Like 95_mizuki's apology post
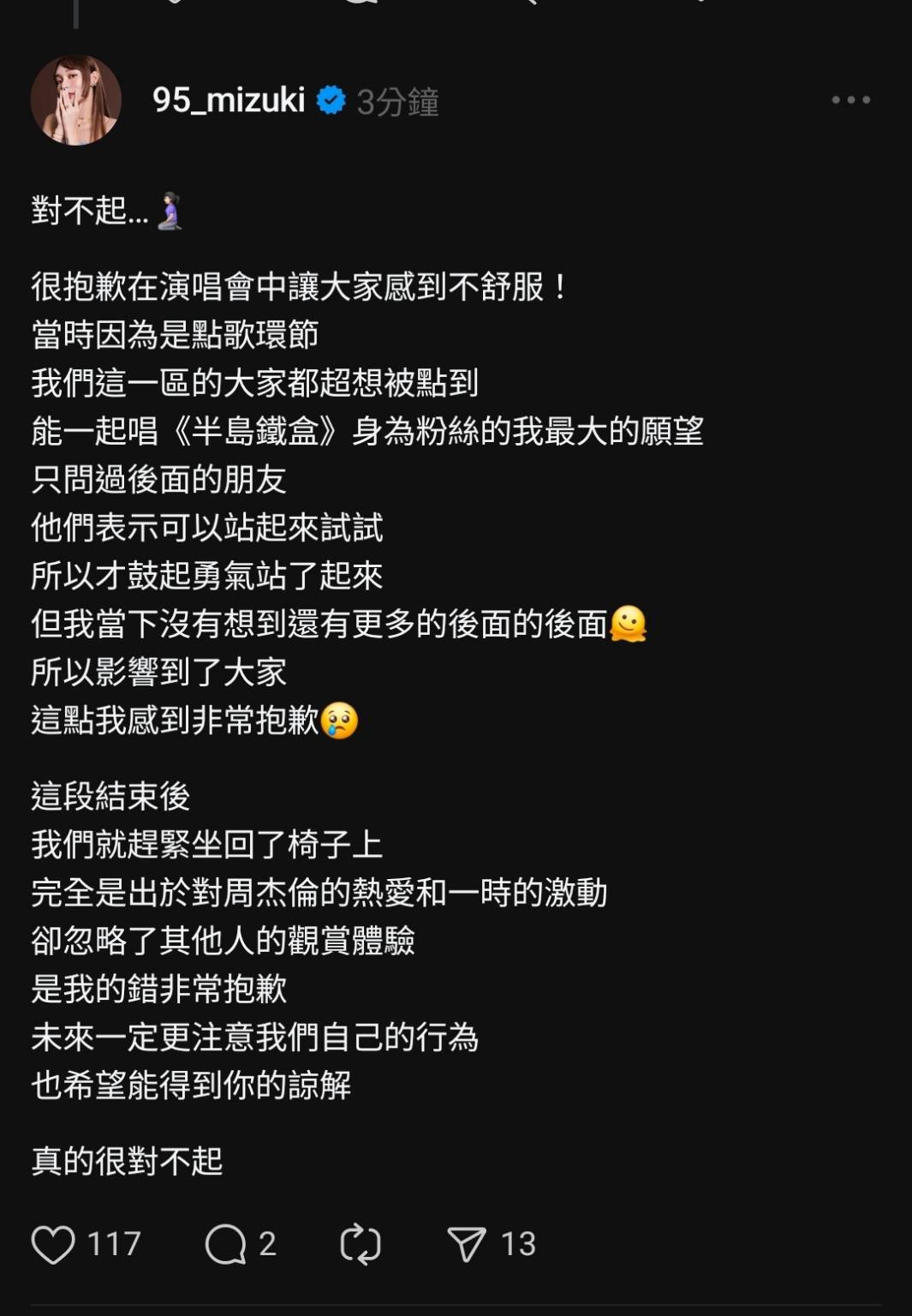The width and height of the screenshot is (912, 1316). (x=53, y=1244)
